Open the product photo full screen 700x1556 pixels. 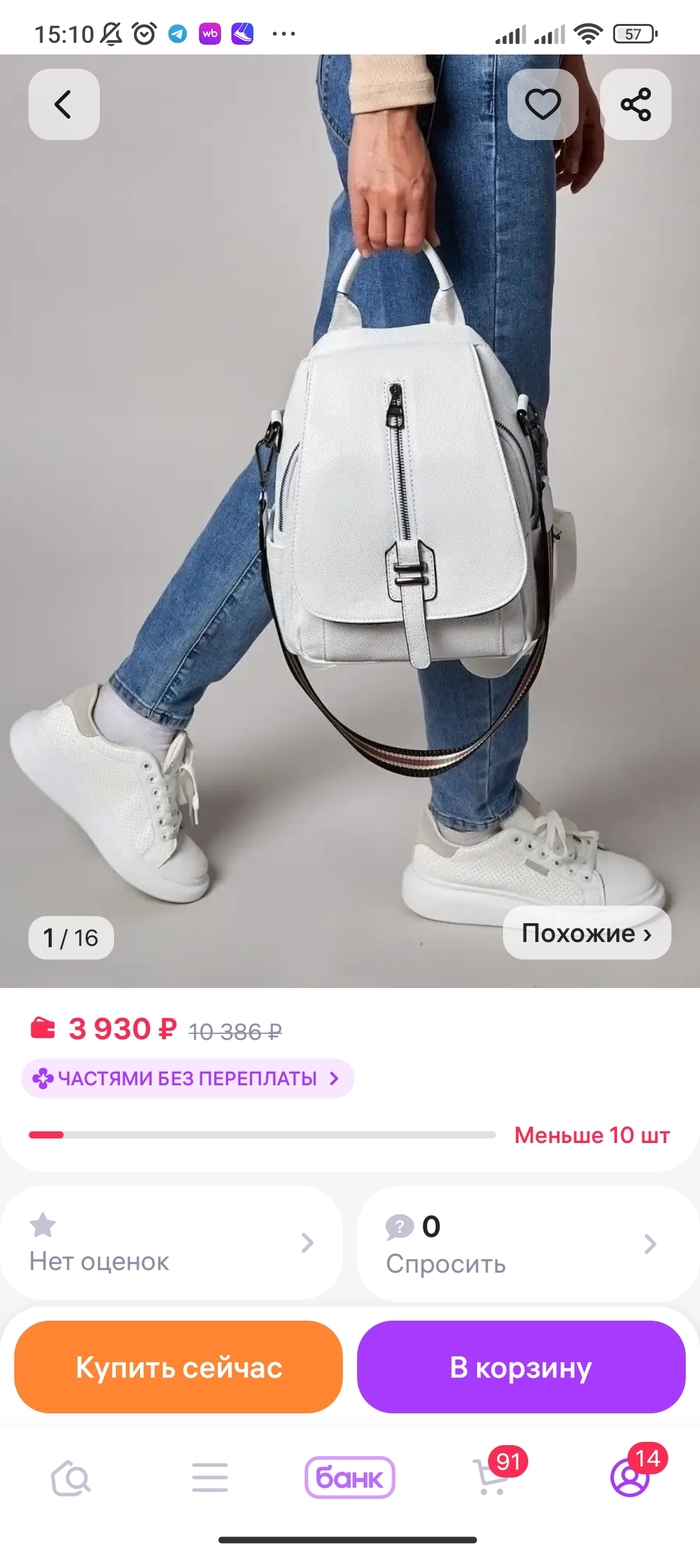click(350, 500)
